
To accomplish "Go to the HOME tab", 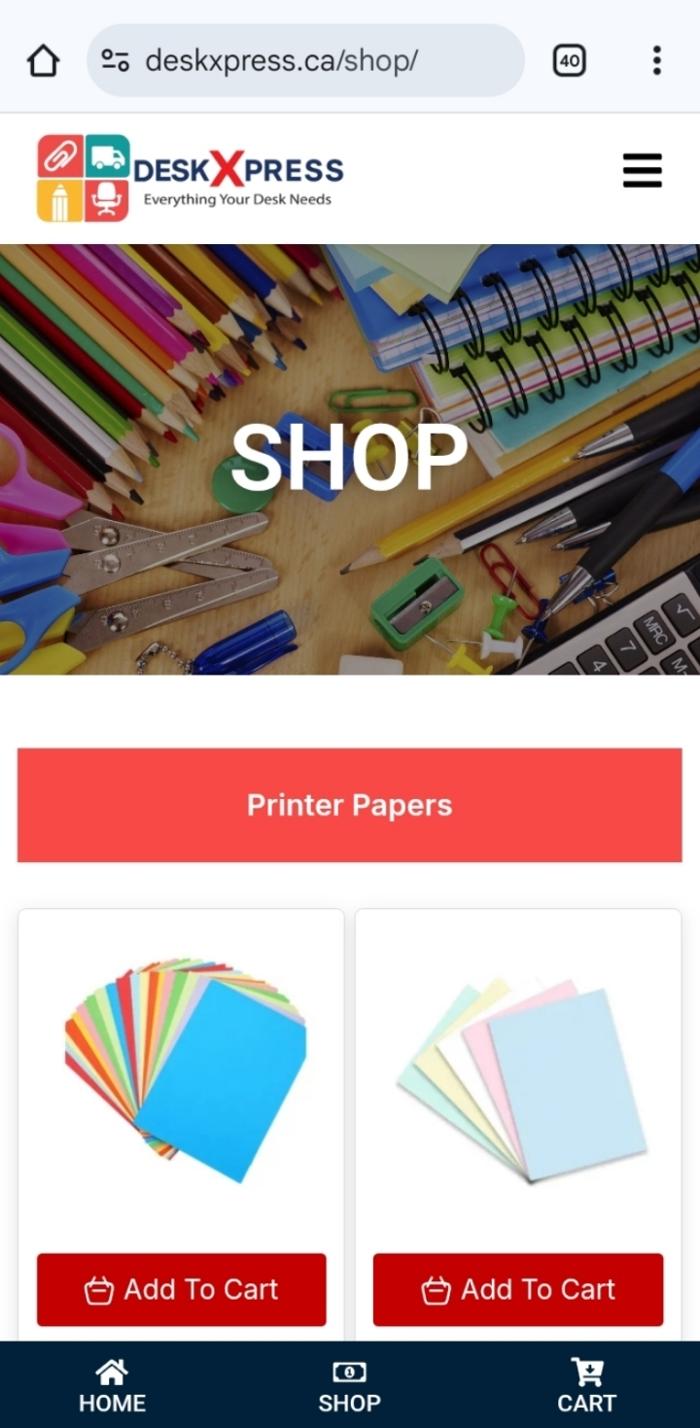I will pyautogui.click(x=112, y=1386).
